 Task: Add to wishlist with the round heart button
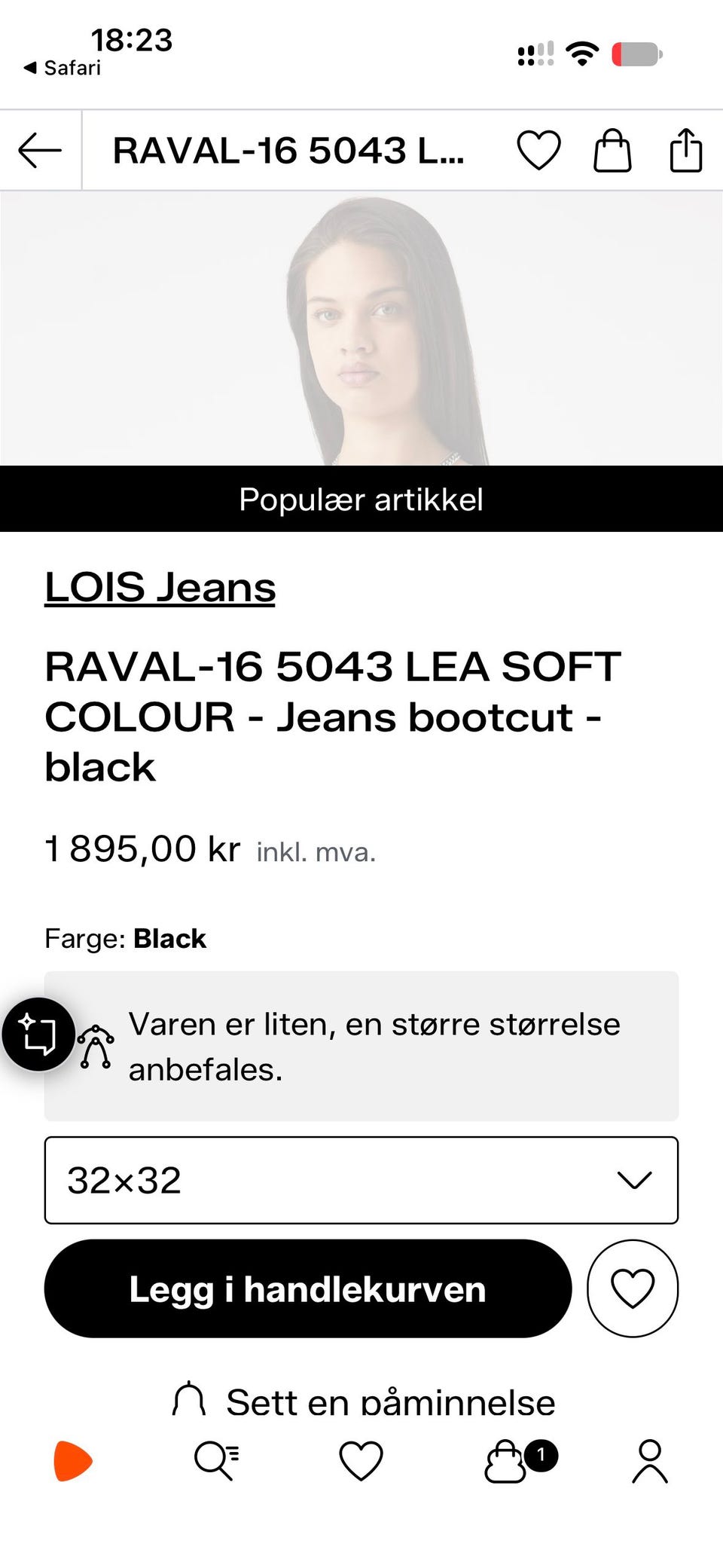pyautogui.click(x=633, y=1288)
